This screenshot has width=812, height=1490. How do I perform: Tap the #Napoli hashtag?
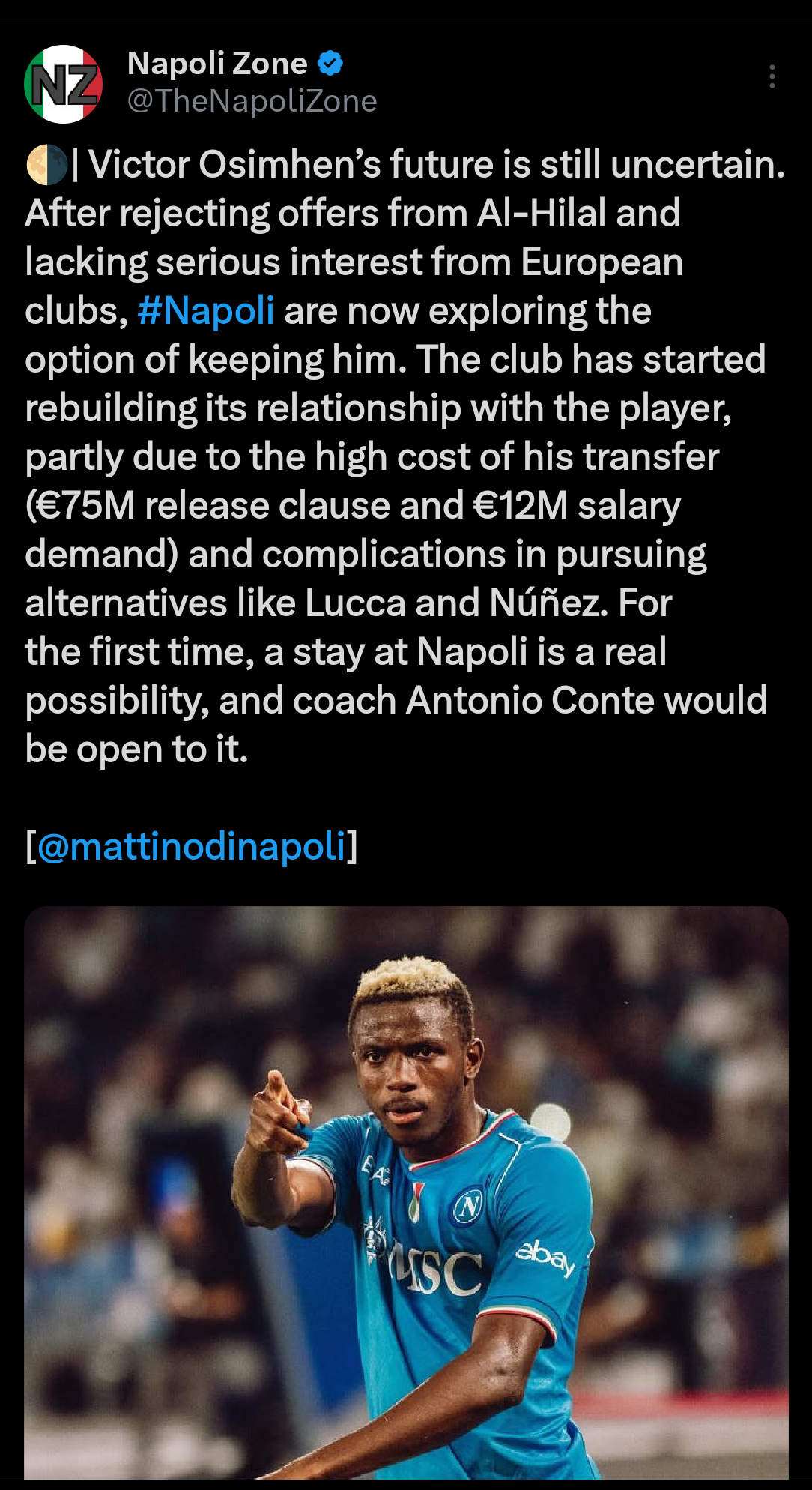click(206, 310)
